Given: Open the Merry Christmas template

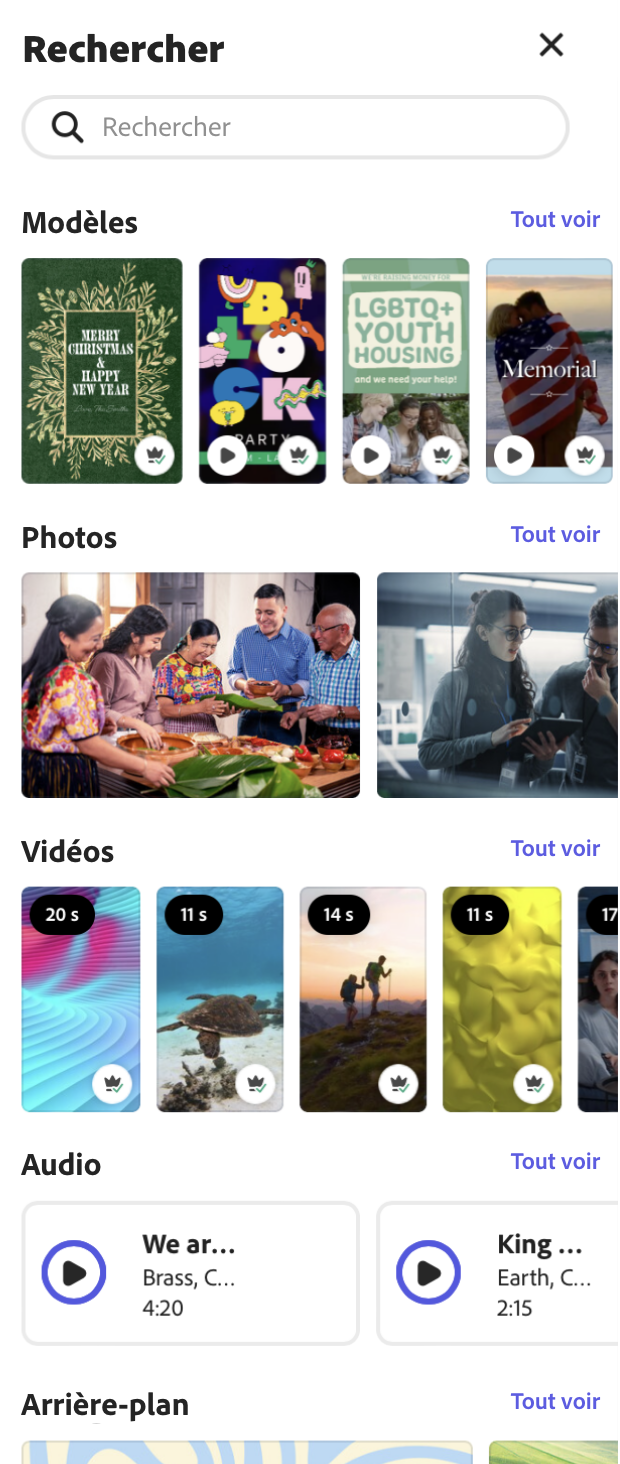Looking at the screenshot, I should [102, 370].
